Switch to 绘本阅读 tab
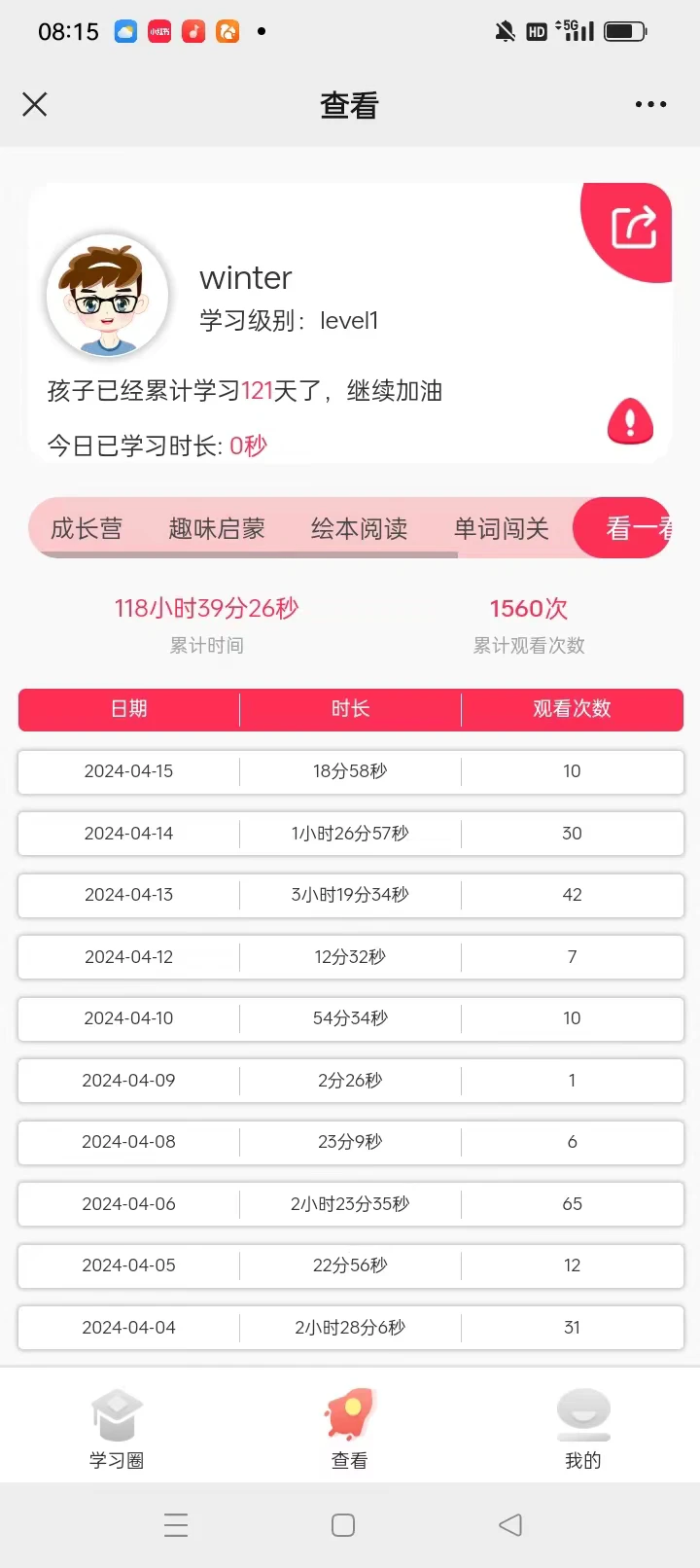This screenshot has height=1568, width=700. coord(359,528)
